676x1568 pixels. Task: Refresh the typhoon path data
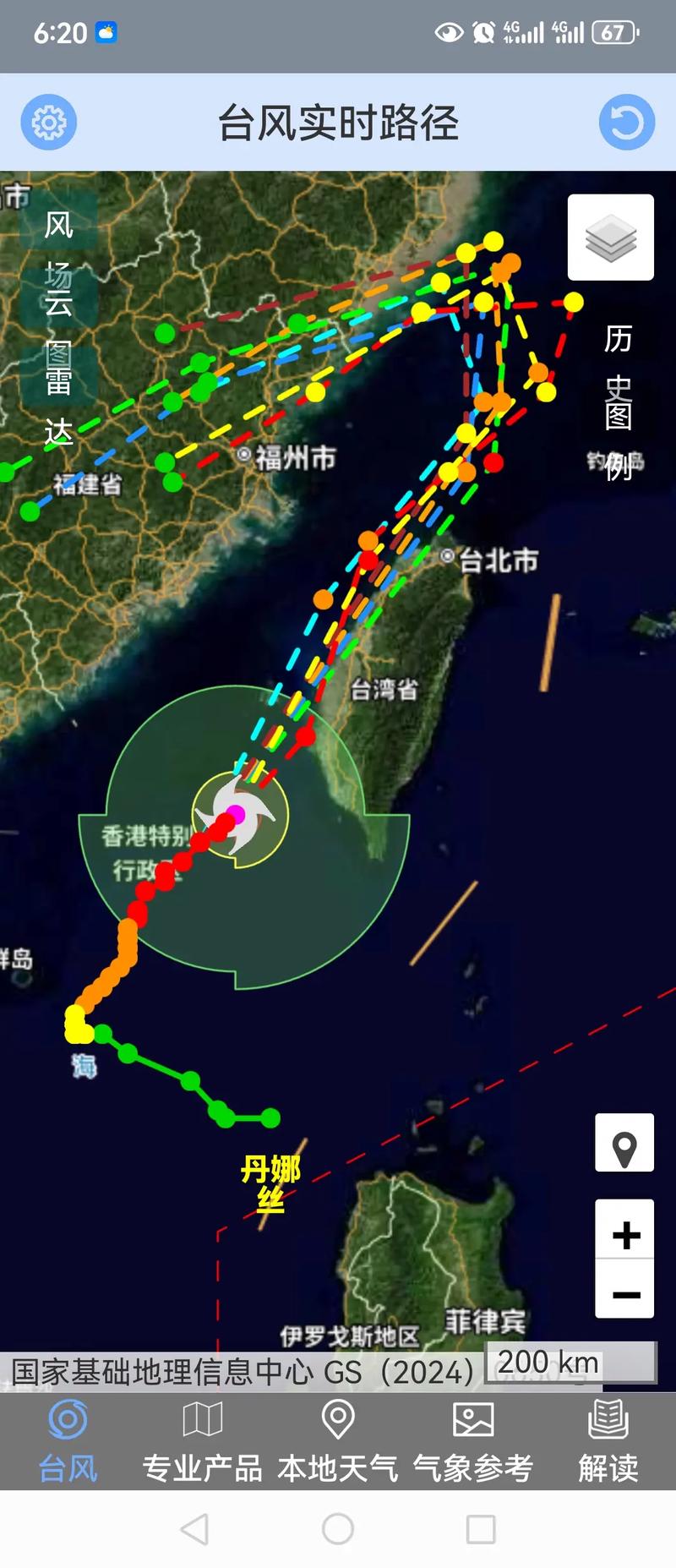coord(626,123)
